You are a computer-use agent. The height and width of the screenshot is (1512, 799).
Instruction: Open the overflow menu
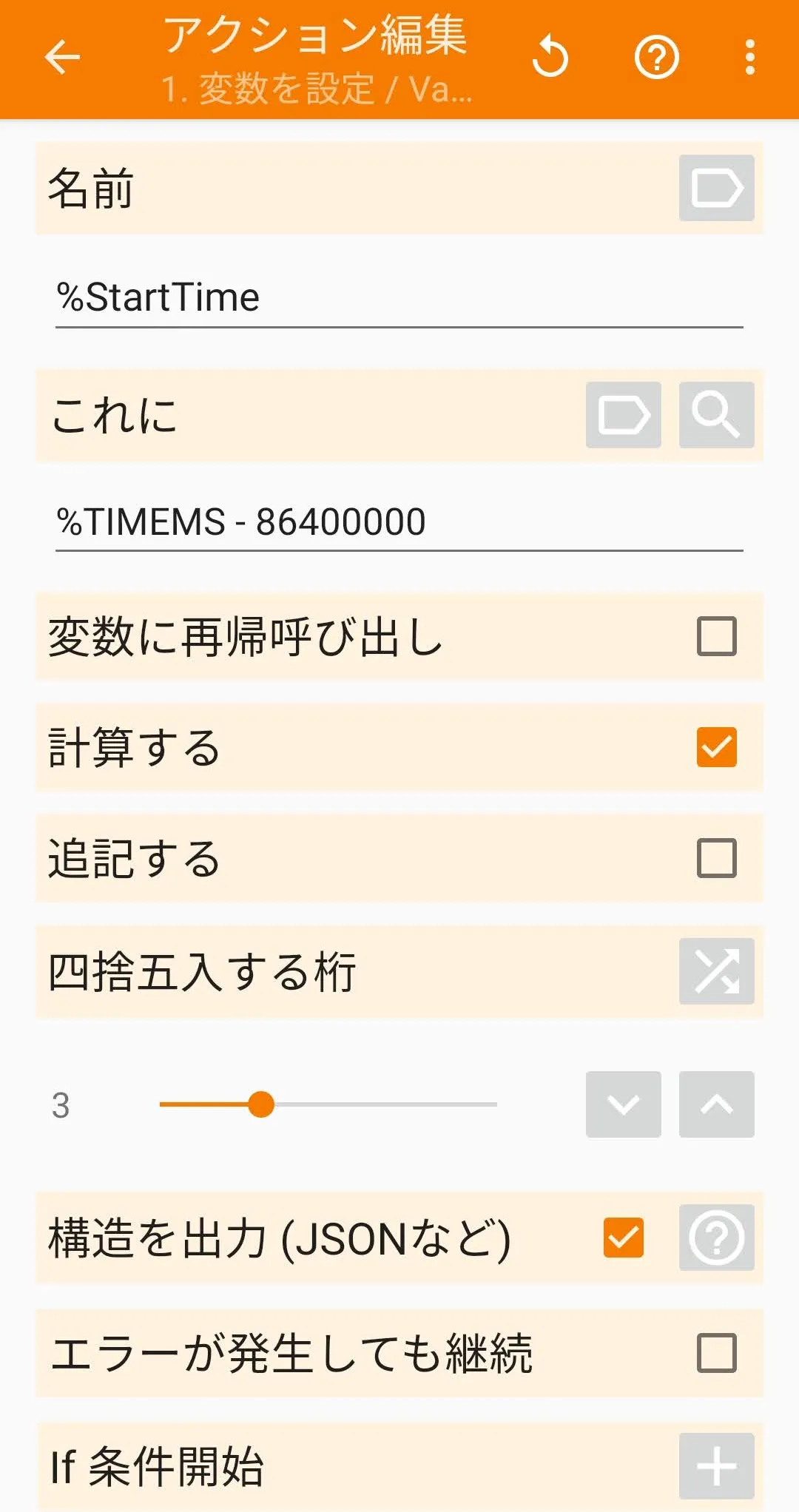[749, 58]
